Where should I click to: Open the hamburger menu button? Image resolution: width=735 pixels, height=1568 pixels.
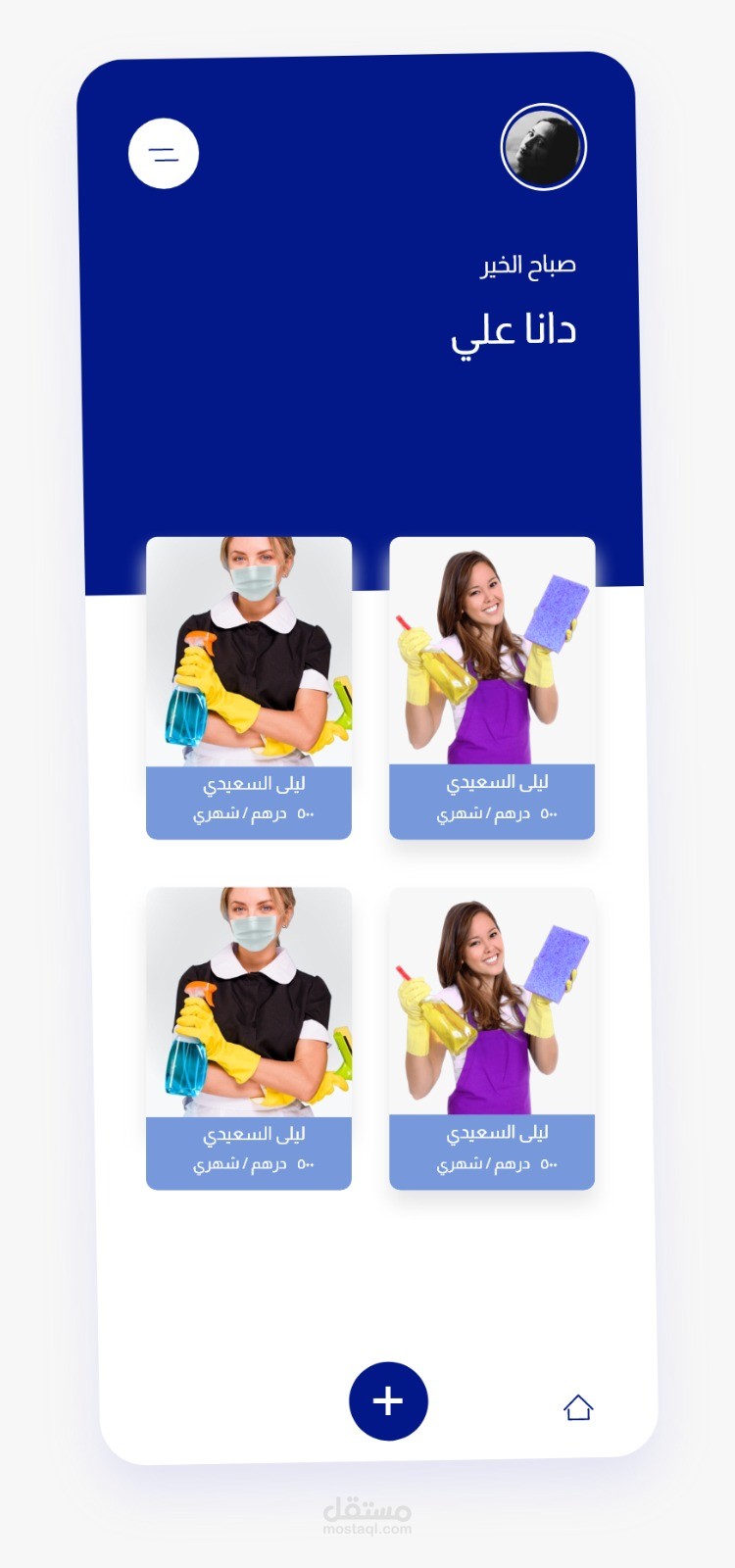[x=164, y=154]
